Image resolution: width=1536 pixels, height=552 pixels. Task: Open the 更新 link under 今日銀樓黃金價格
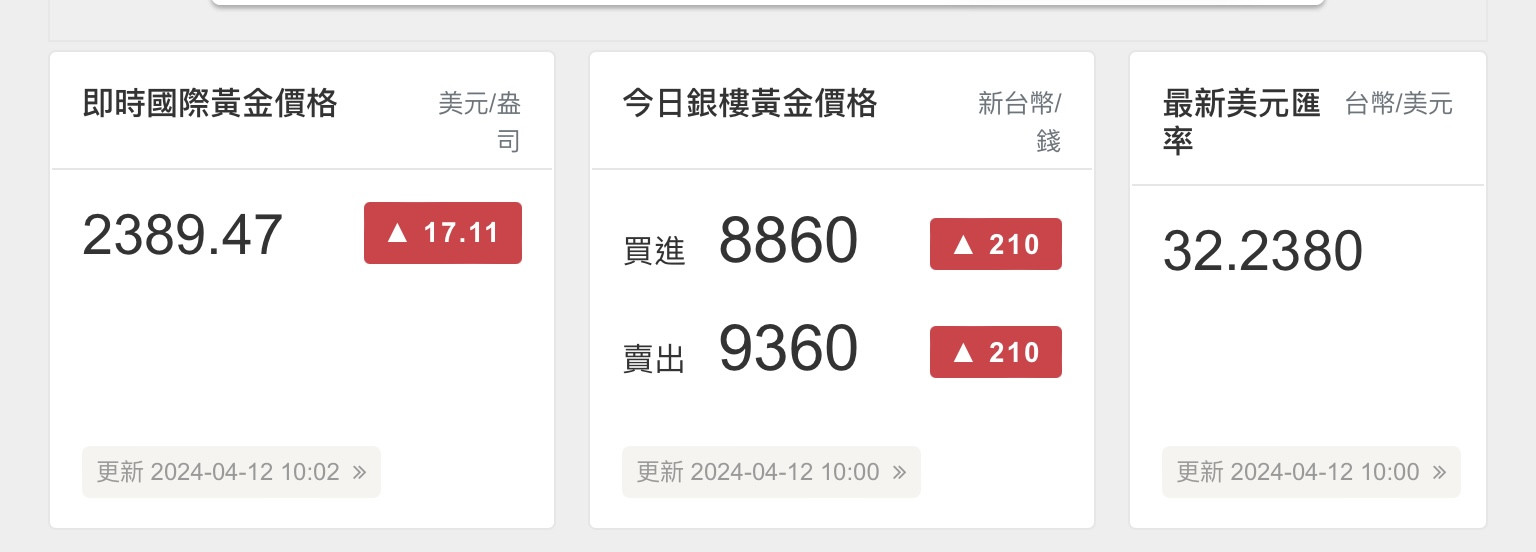click(771, 472)
